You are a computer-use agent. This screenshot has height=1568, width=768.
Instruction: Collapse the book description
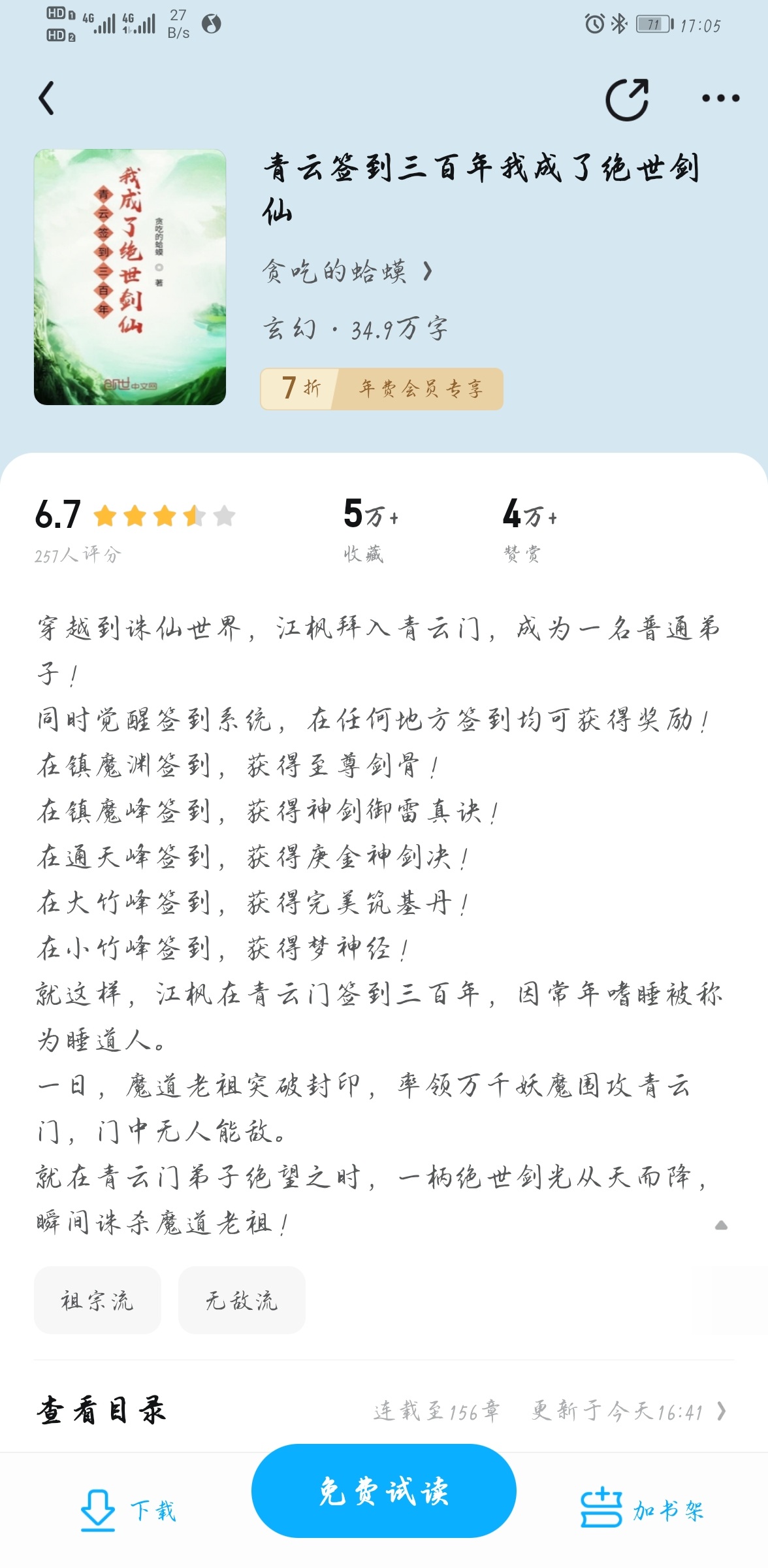(x=721, y=1225)
